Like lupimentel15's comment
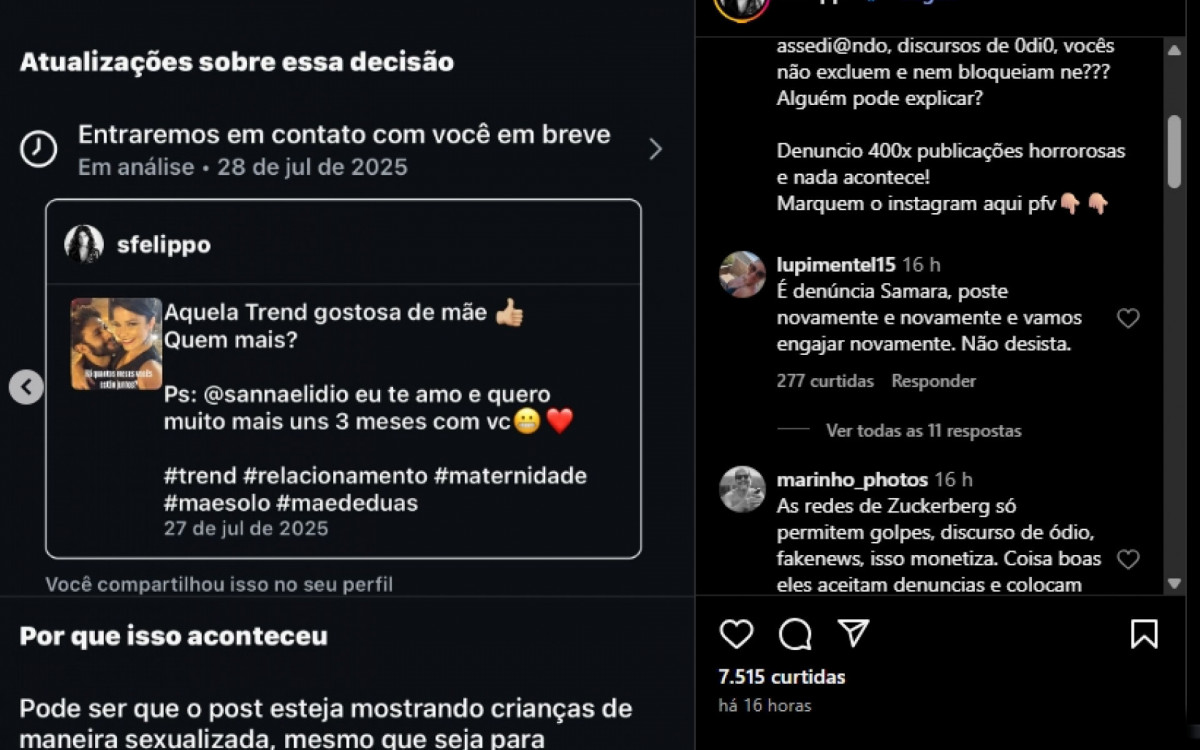The height and width of the screenshot is (750, 1200). [x=1128, y=319]
